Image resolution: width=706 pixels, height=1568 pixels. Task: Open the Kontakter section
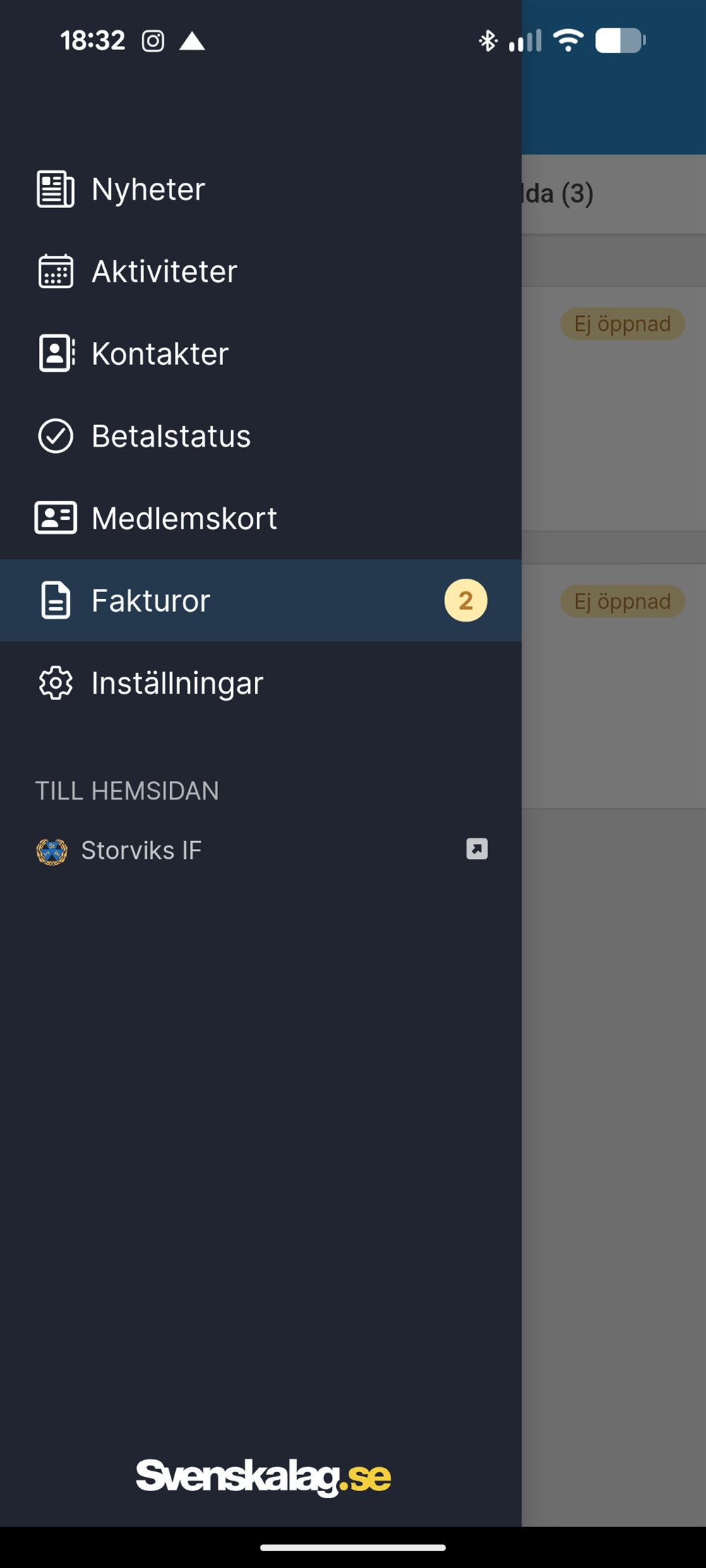pyautogui.click(x=160, y=354)
